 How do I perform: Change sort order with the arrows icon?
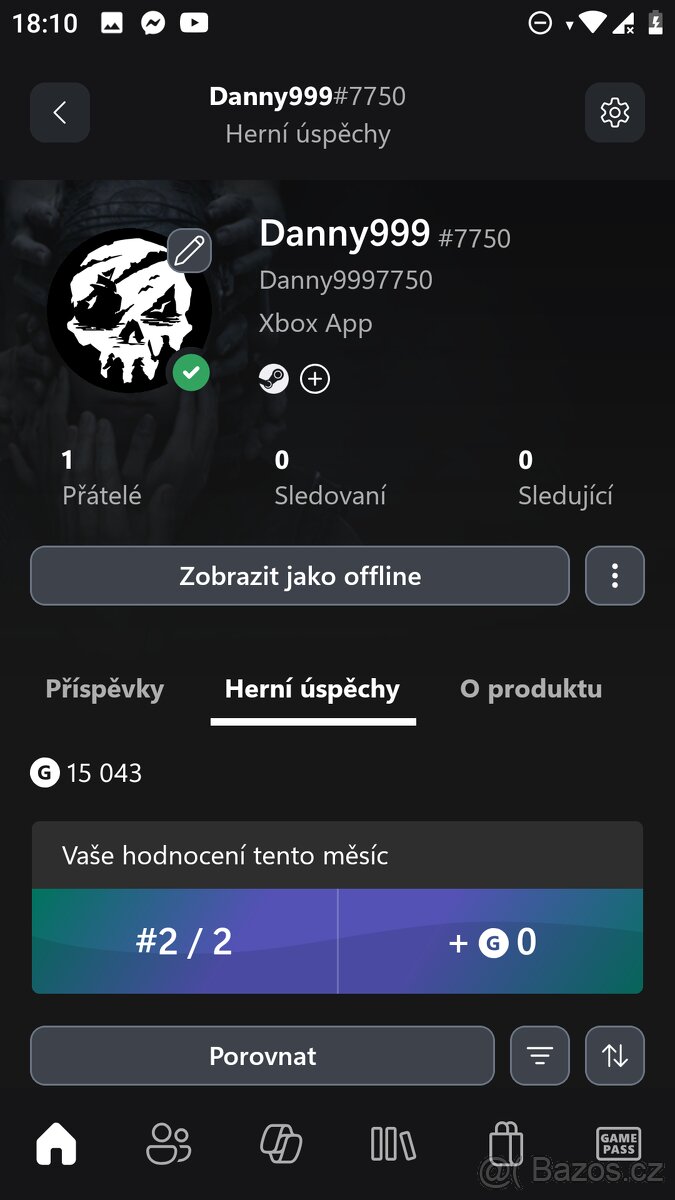614,1056
